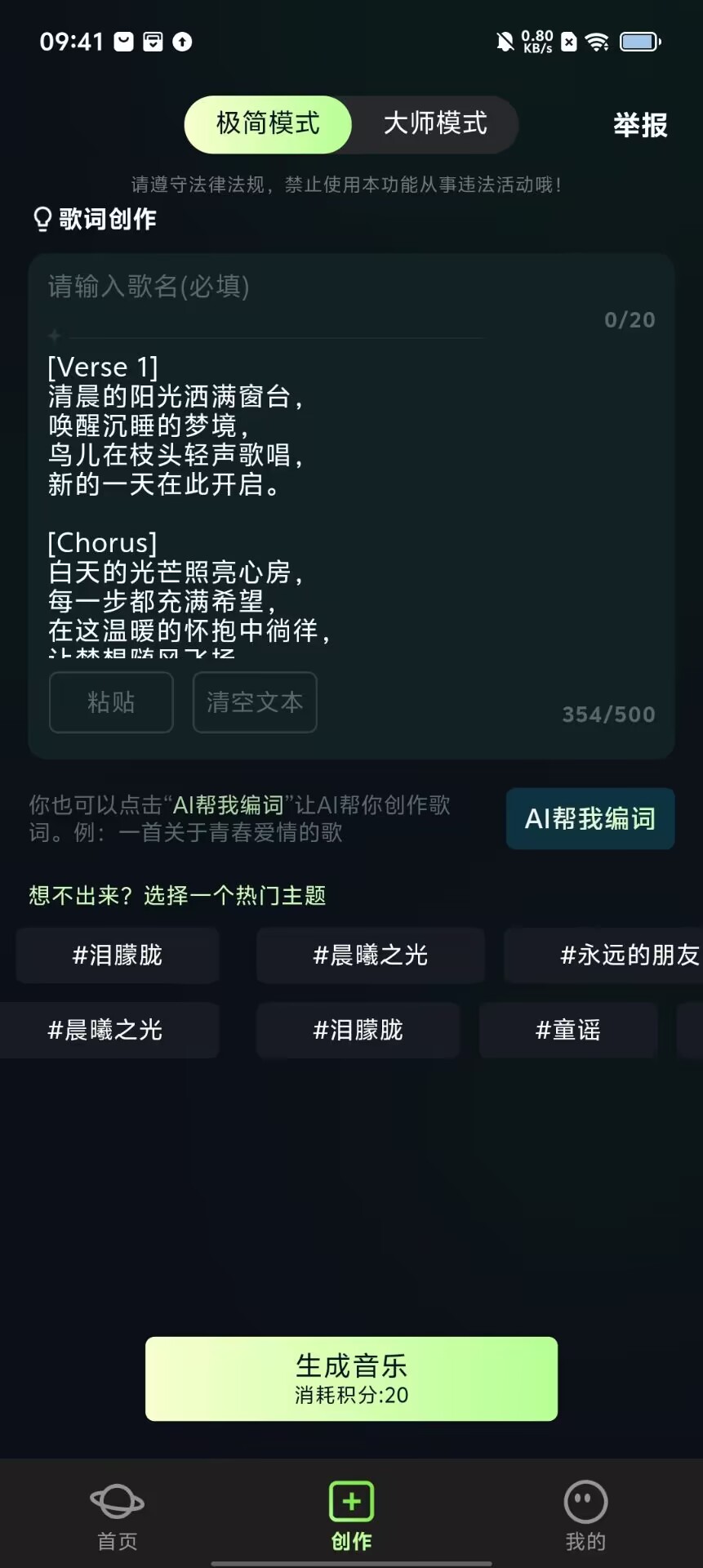Image resolution: width=703 pixels, height=1568 pixels.
Task: Tap the 粘贴 paste button
Action: (111, 702)
